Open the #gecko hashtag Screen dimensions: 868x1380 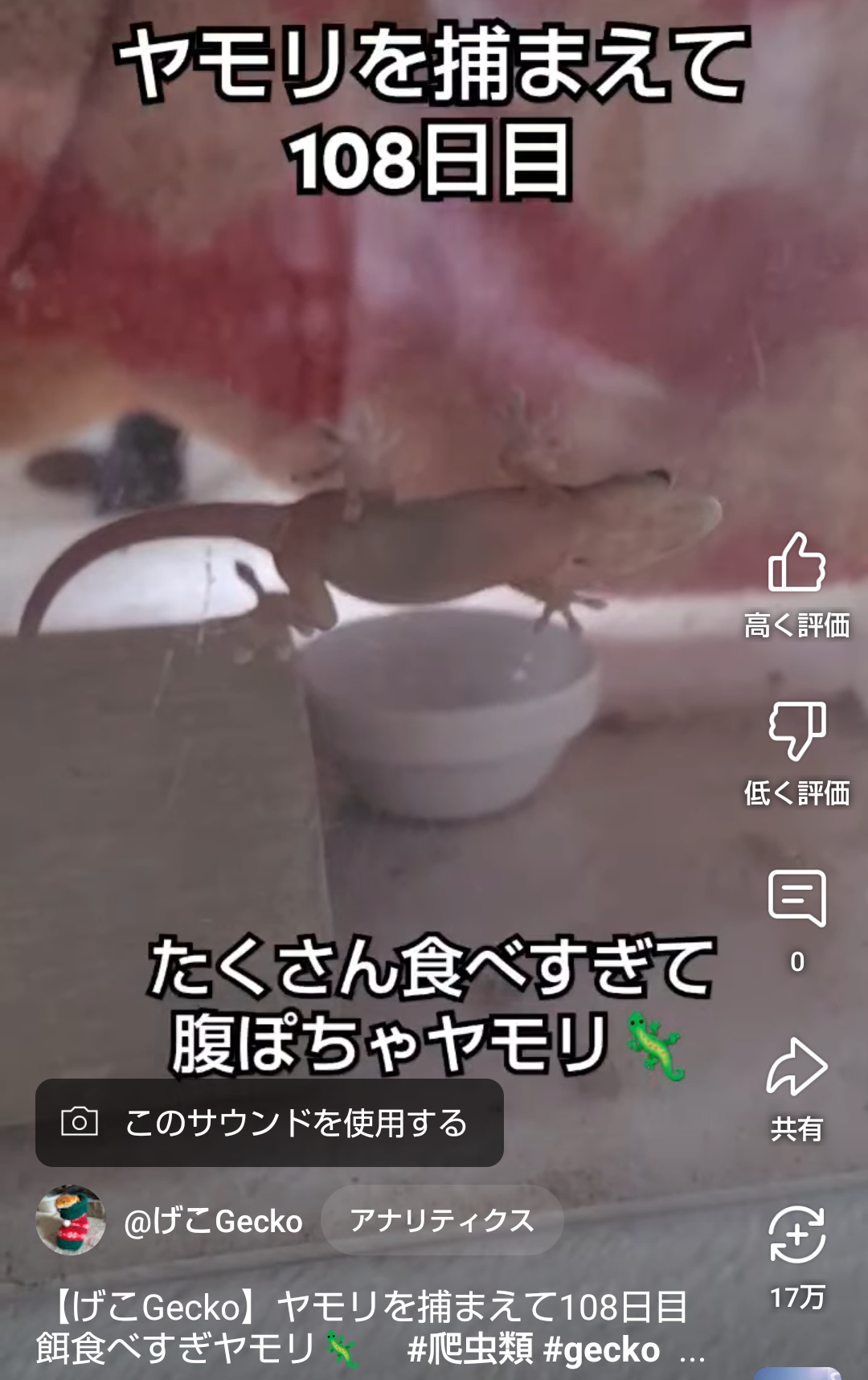(601, 1350)
